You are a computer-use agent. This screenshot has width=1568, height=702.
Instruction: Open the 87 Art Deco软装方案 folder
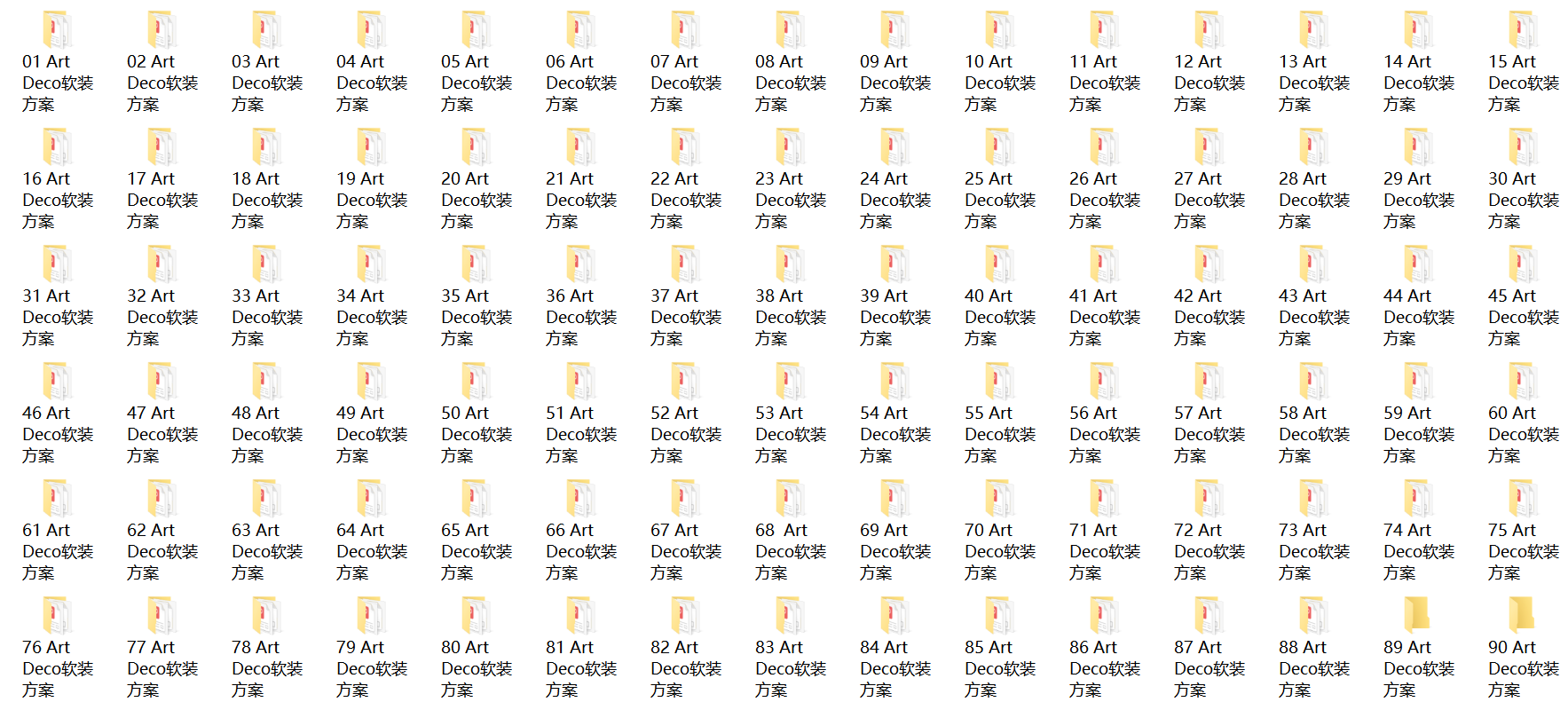click(x=1209, y=617)
